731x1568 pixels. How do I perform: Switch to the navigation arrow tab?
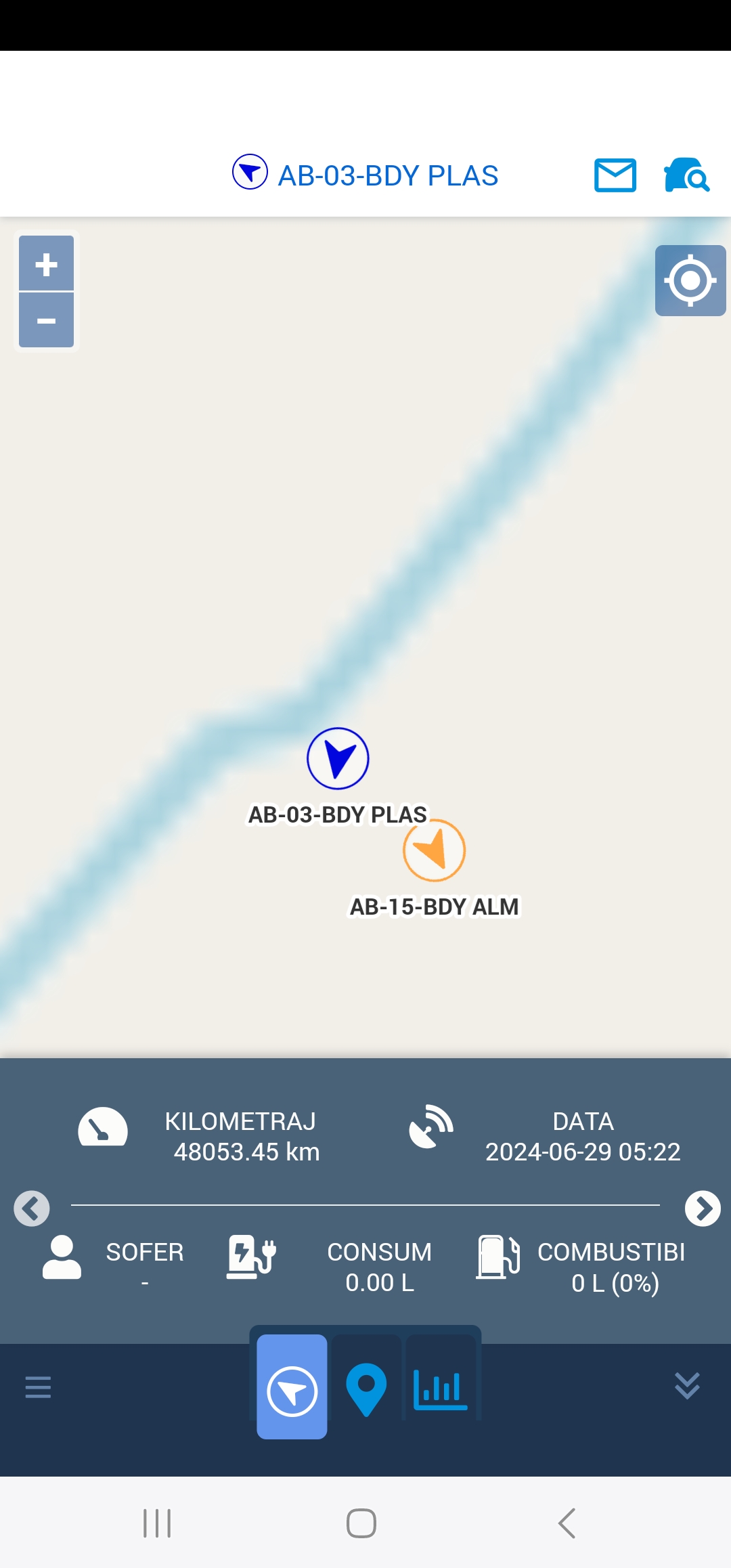tap(292, 1387)
